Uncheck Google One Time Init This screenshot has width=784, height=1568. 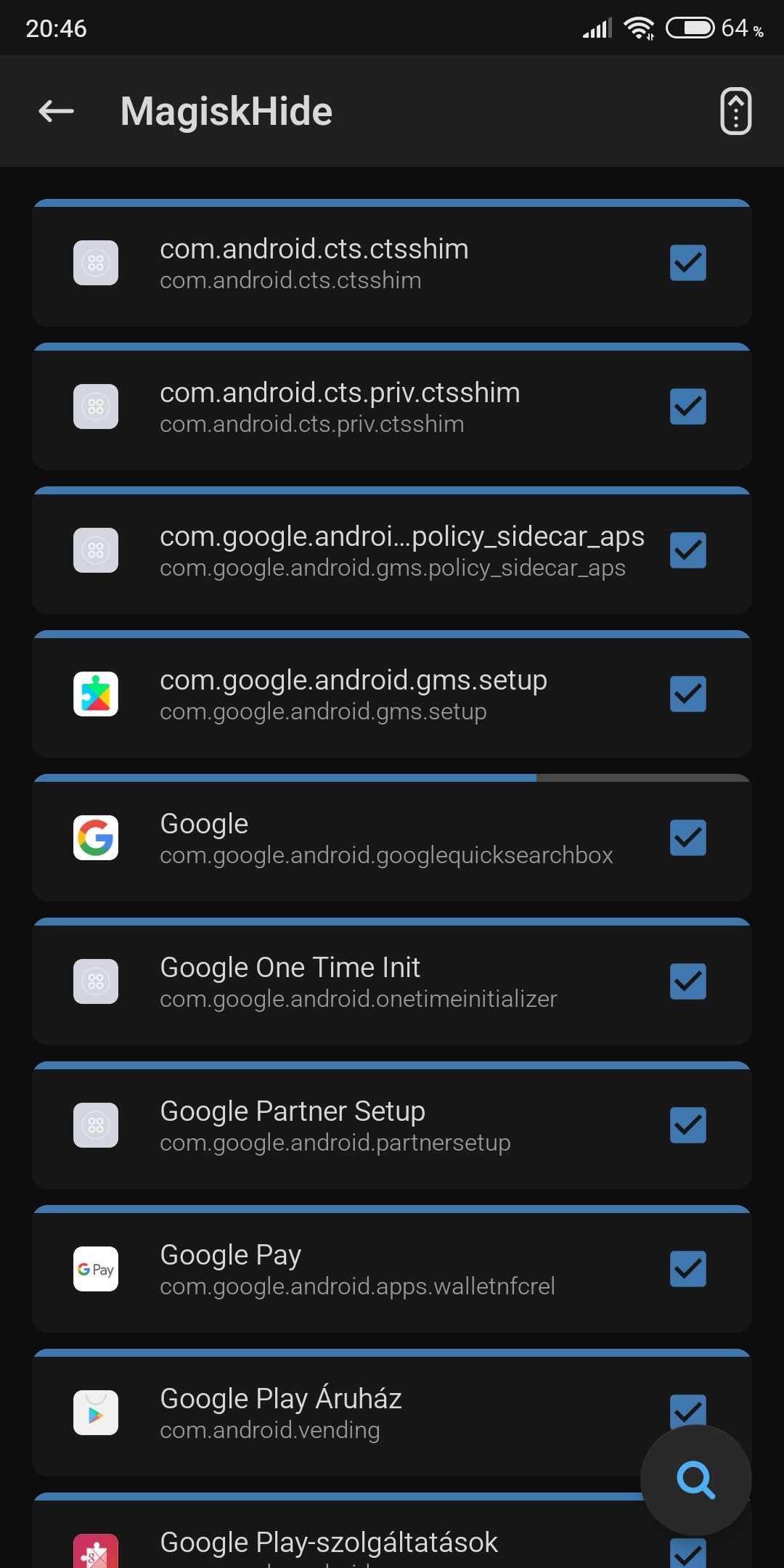pyautogui.click(x=687, y=981)
